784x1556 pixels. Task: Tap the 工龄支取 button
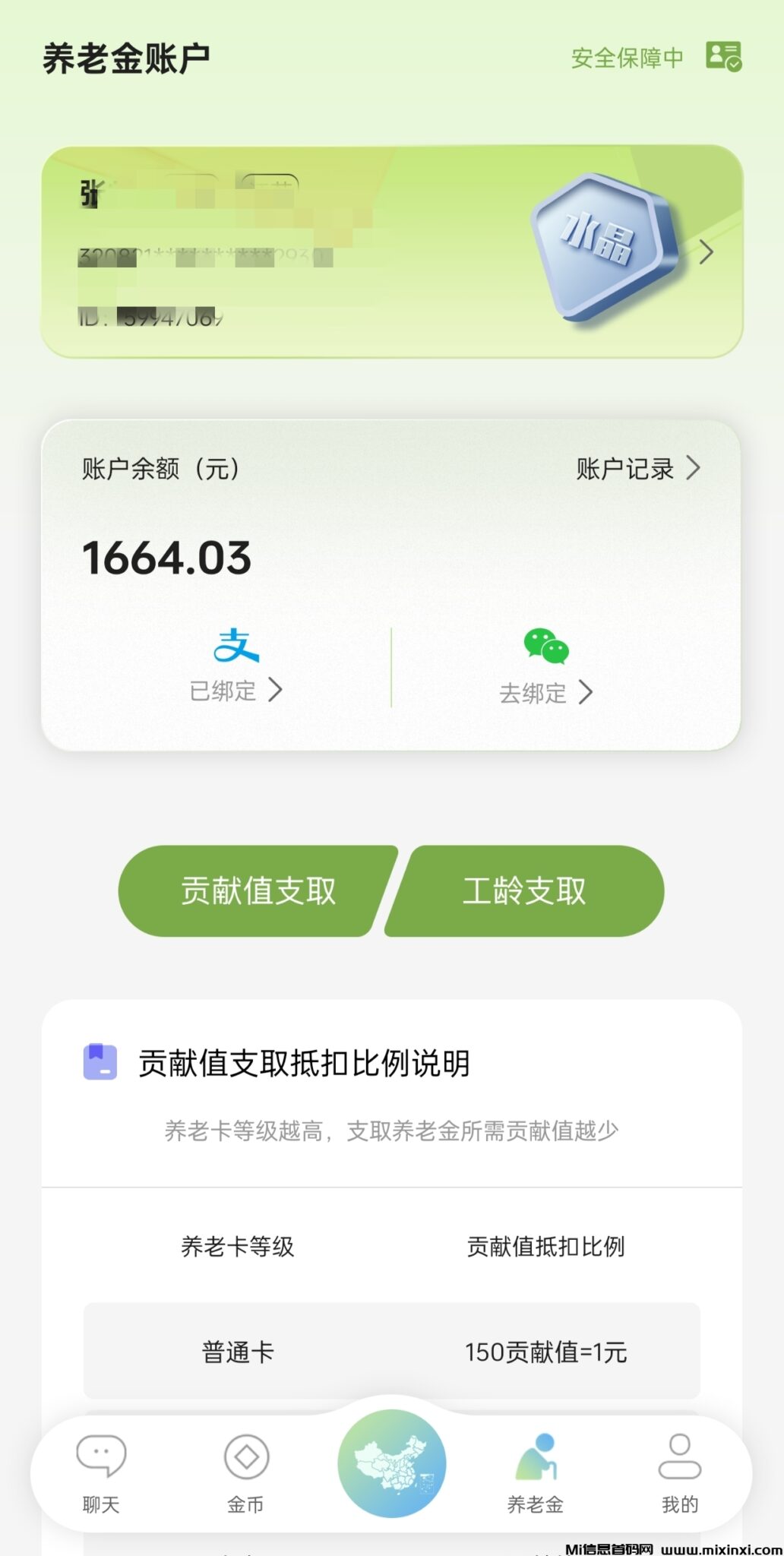(526, 891)
